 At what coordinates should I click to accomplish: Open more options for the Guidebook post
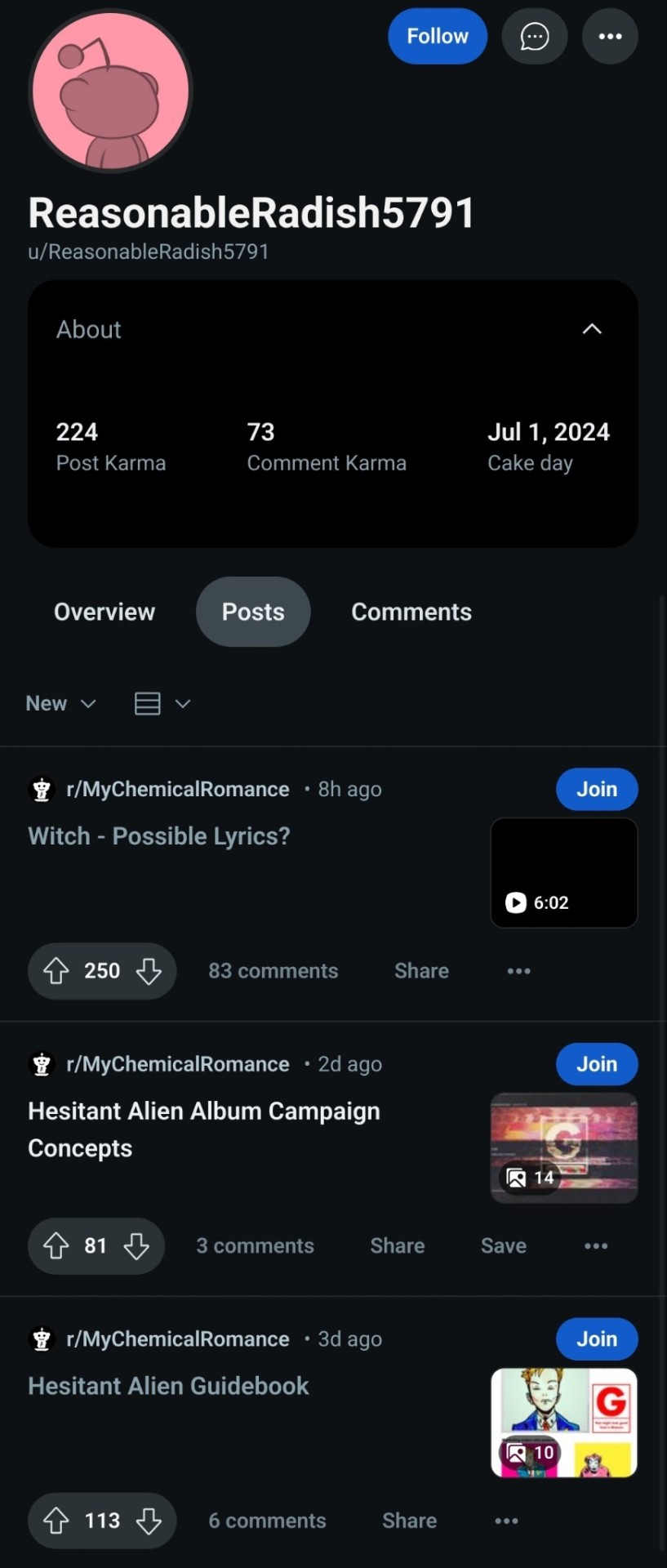pyautogui.click(x=506, y=1521)
